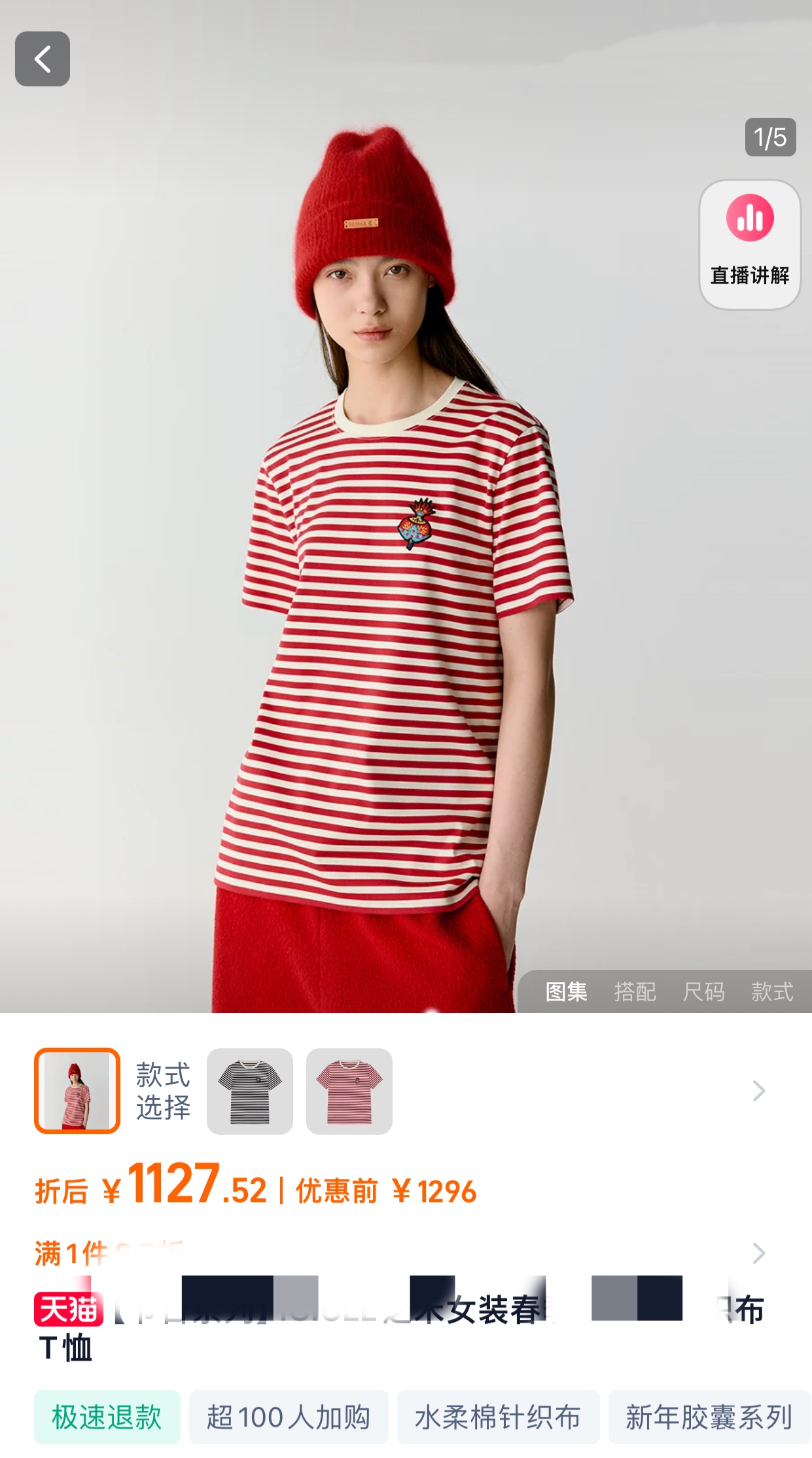812x1458 pixels.
Task: Tap the selected model photo thumbnail
Action: click(x=77, y=1091)
